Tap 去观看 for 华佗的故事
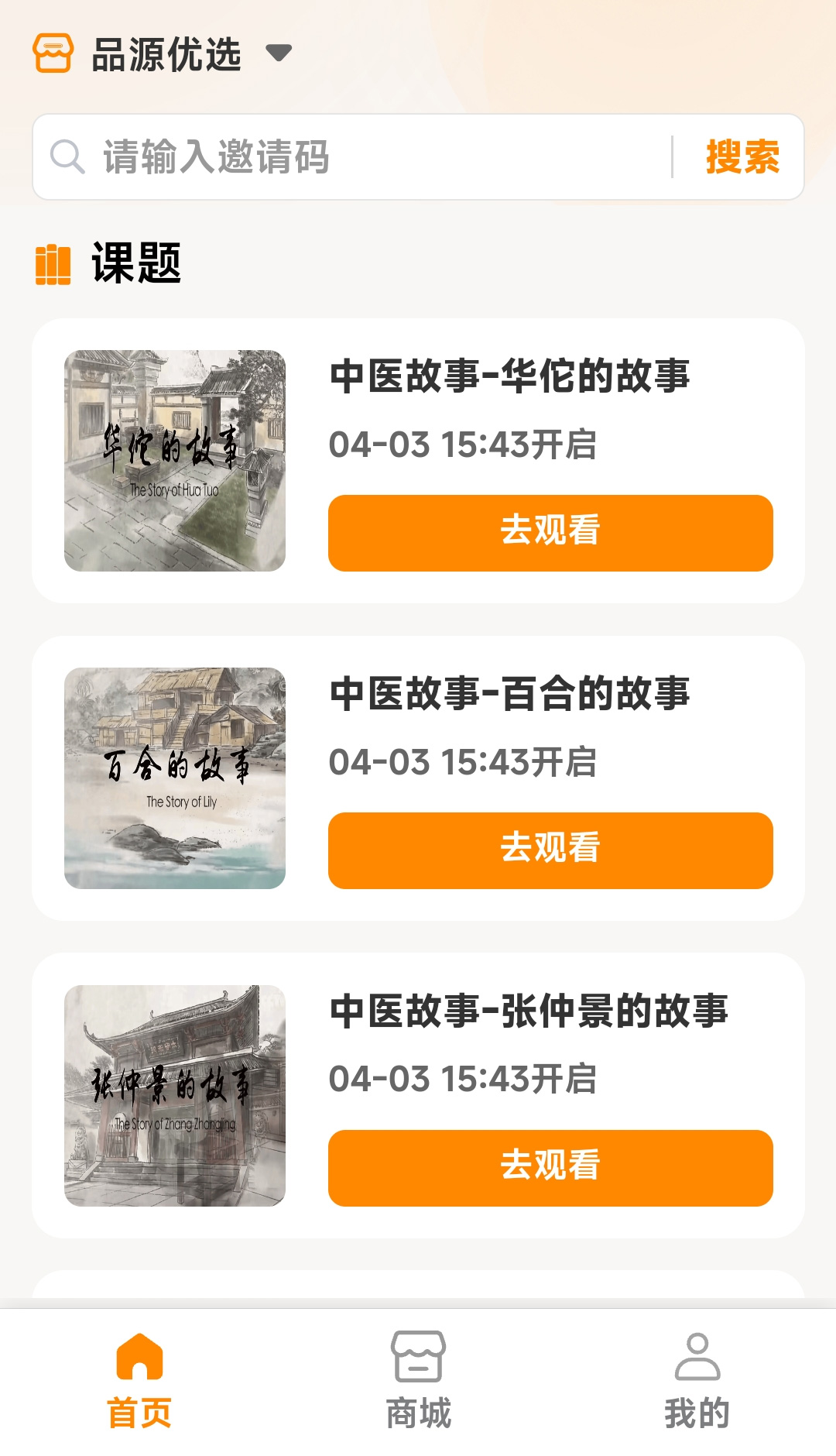The height and width of the screenshot is (1456, 836). (550, 533)
